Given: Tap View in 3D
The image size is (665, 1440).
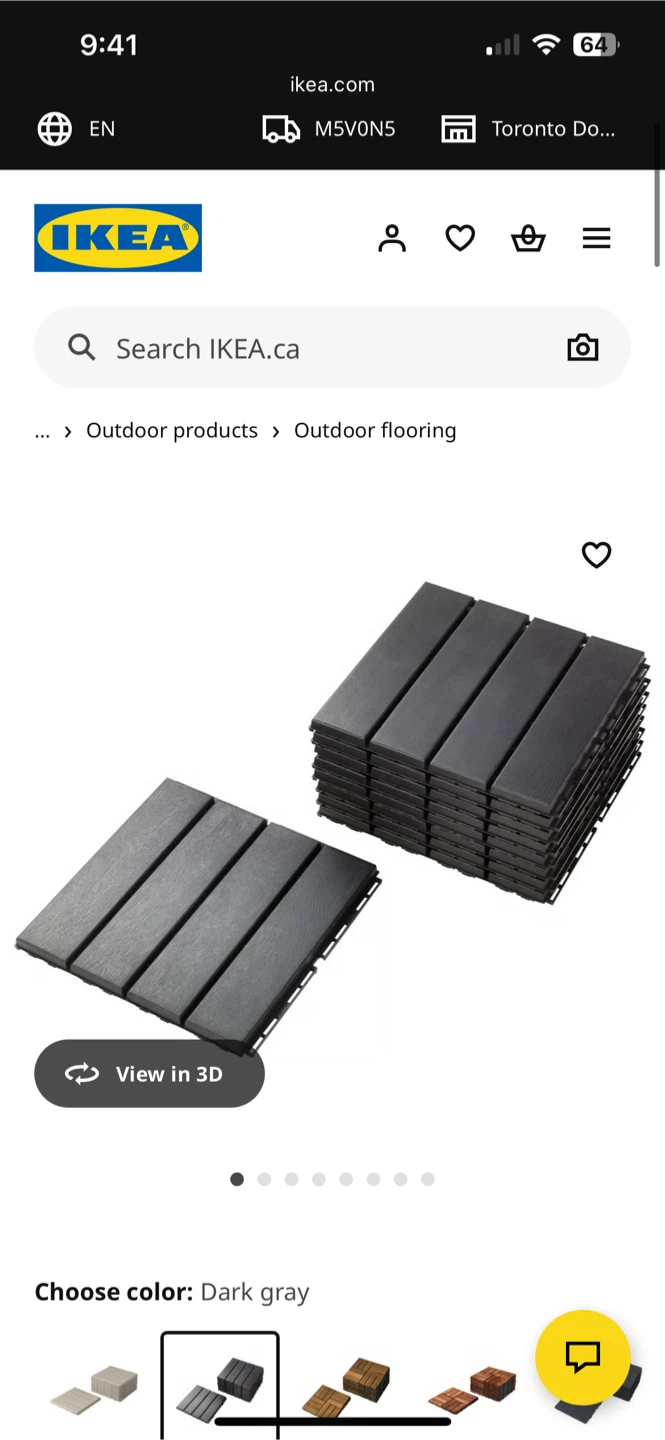Looking at the screenshot, I should (149, 1074).
